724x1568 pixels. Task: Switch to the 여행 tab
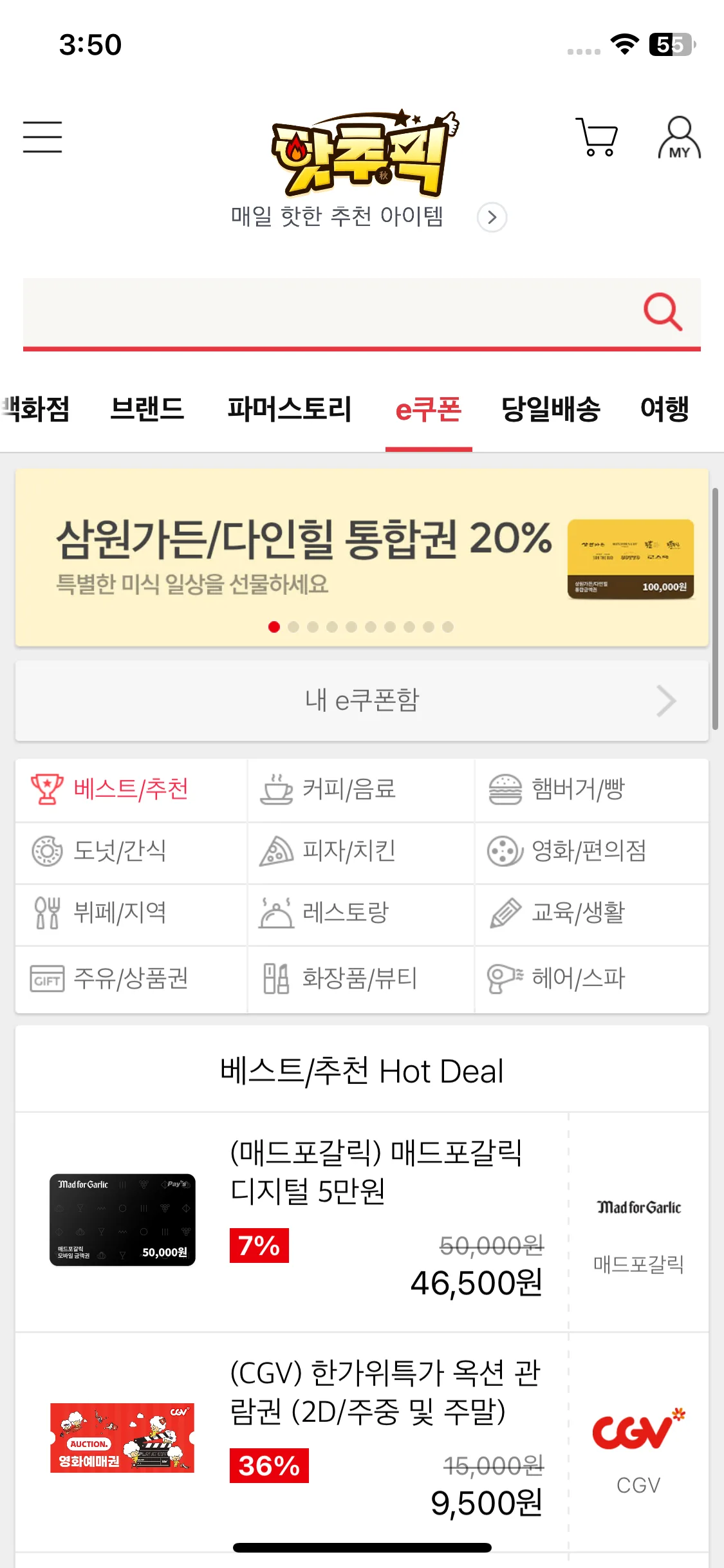665,409
